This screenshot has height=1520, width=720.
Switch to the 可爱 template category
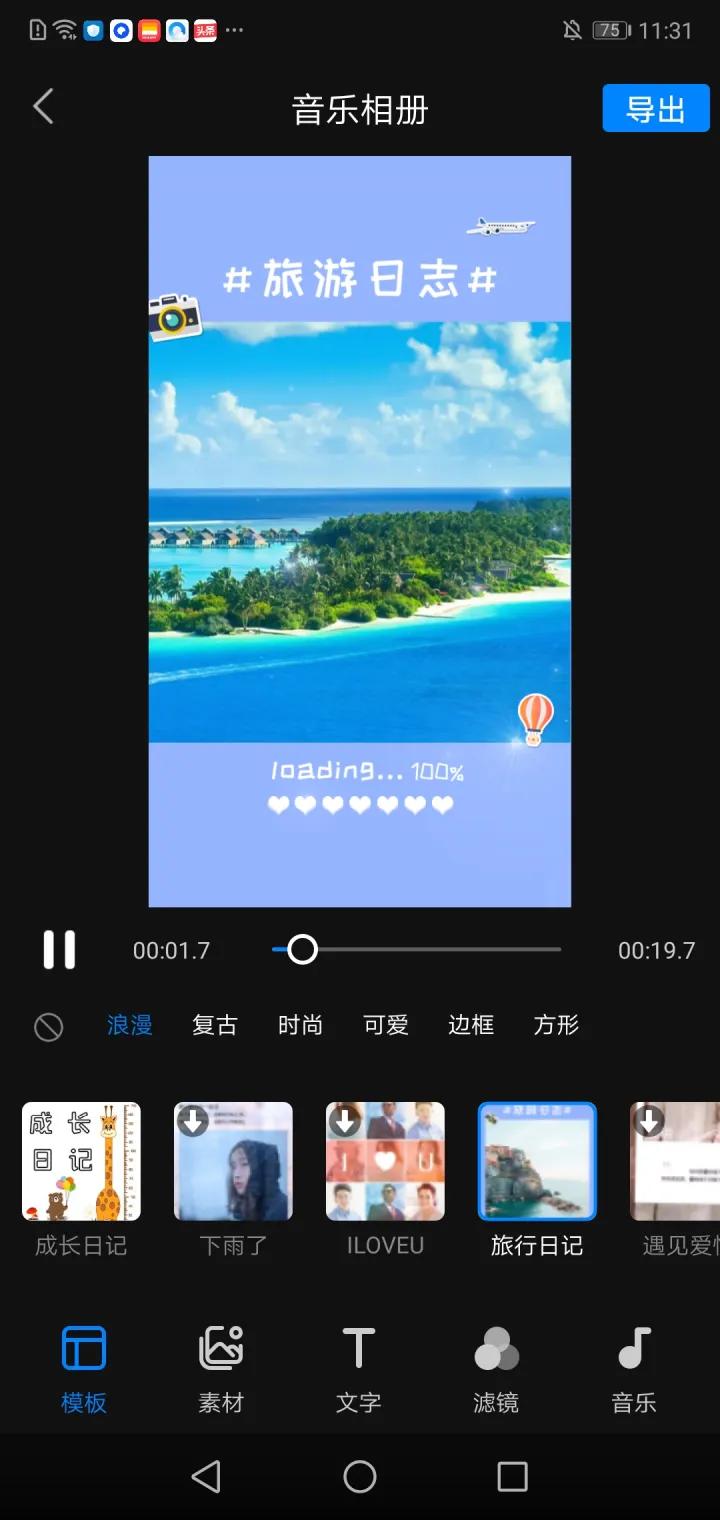click(385, 1026)
